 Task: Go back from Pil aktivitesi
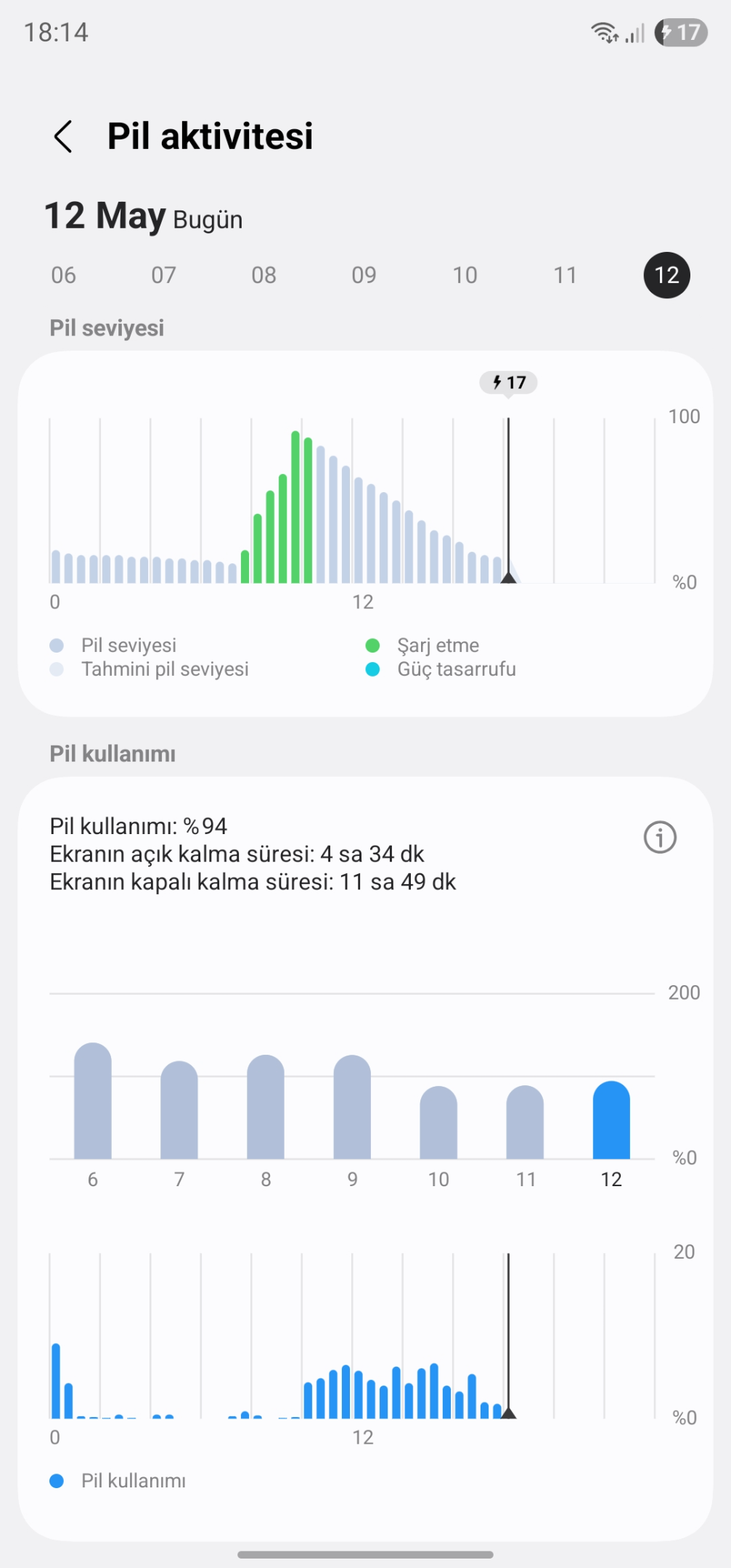point(64,136)
